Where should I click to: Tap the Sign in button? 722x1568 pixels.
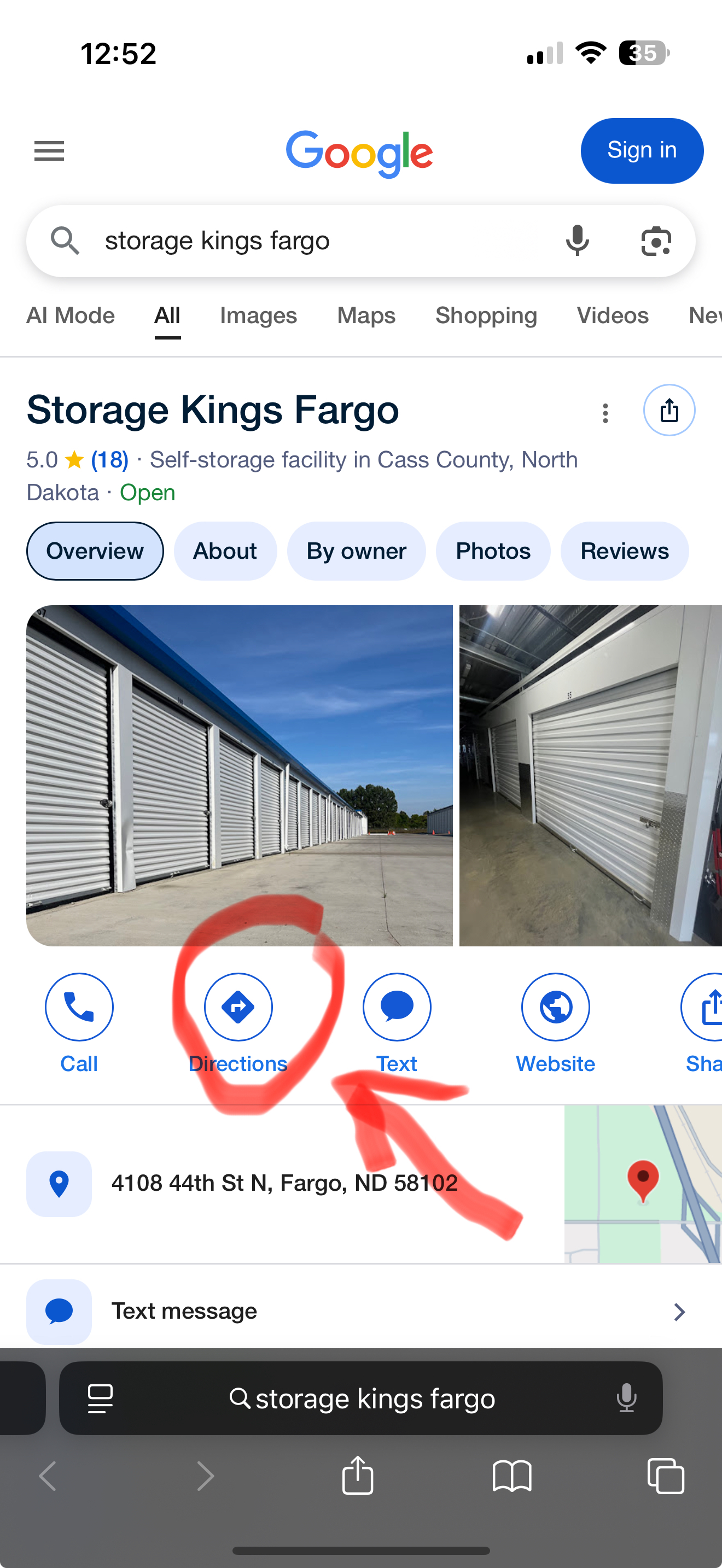pyautogui.click(x=642, y=150)
